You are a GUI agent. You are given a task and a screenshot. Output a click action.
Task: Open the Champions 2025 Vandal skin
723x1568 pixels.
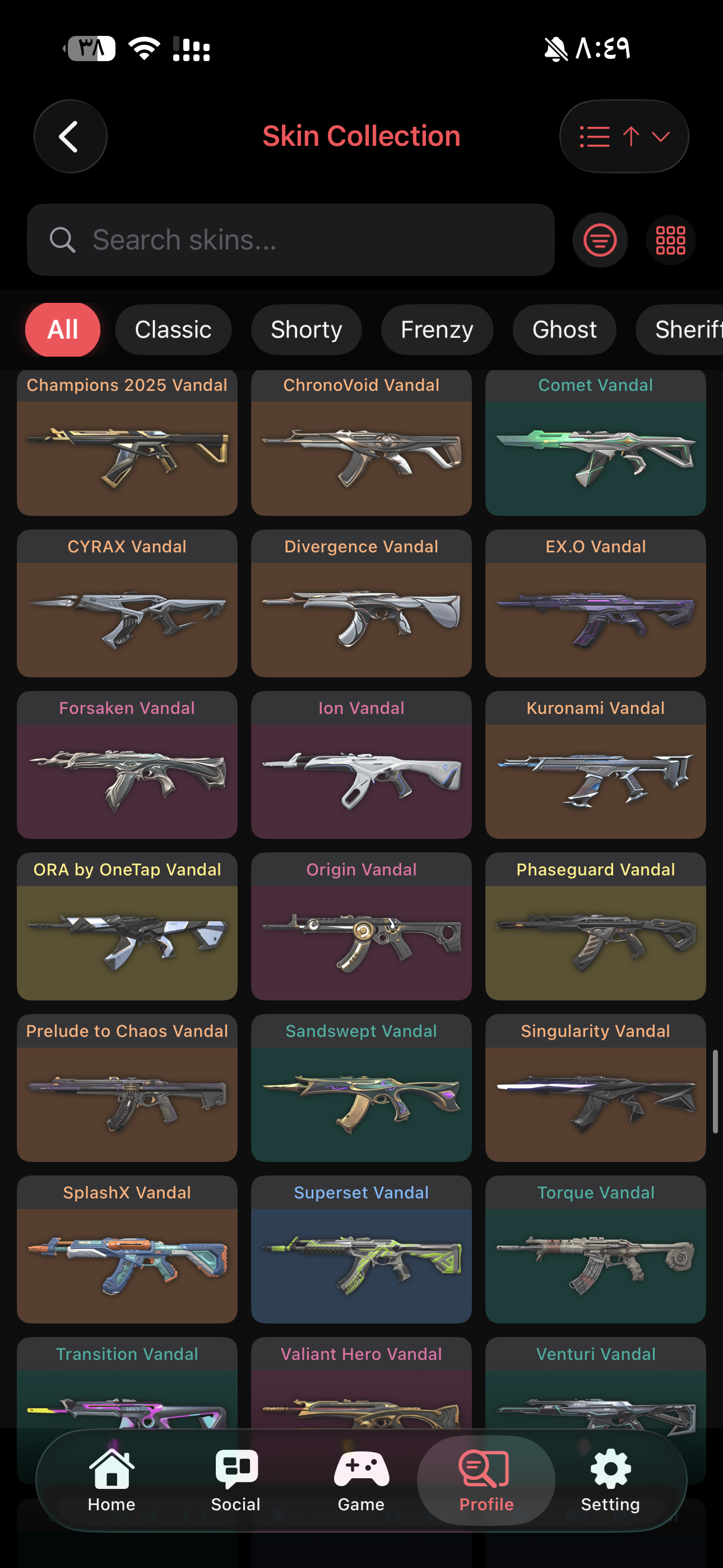(x=127, y=443)
